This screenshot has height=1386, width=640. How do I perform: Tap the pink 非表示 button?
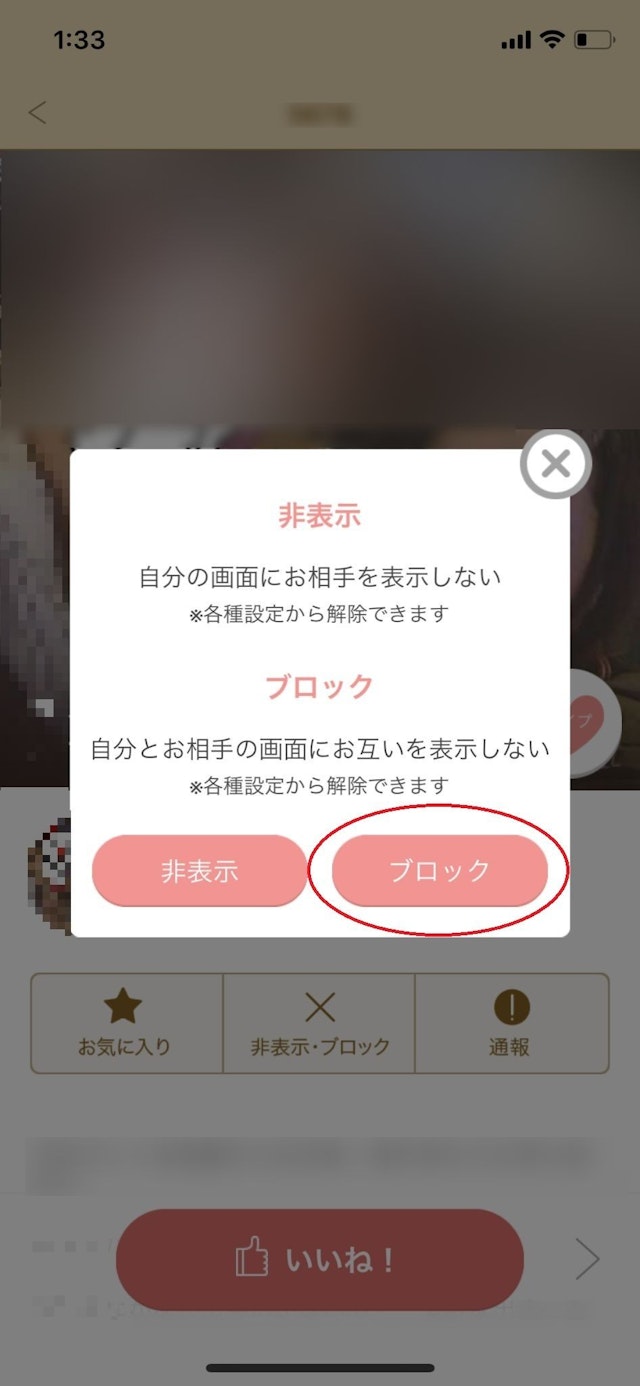[199, 870]
